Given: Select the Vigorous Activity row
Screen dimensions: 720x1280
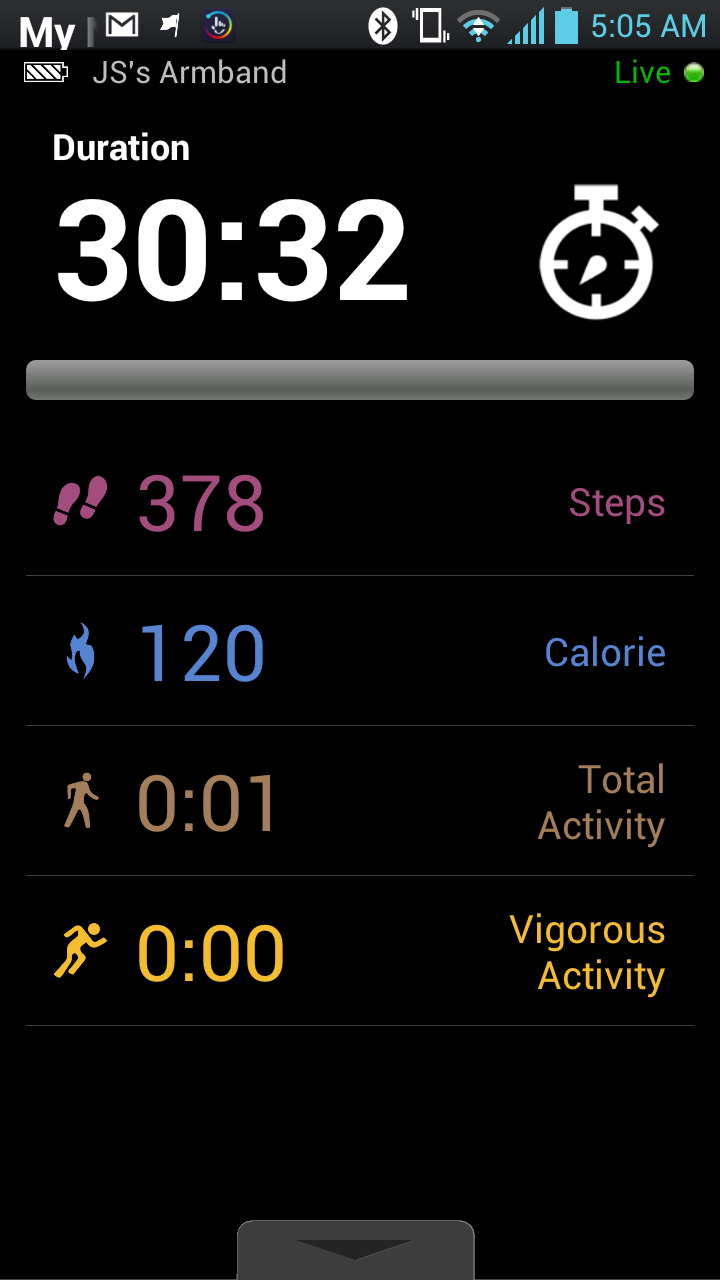Looking at the screenshot, I should 360,952.
